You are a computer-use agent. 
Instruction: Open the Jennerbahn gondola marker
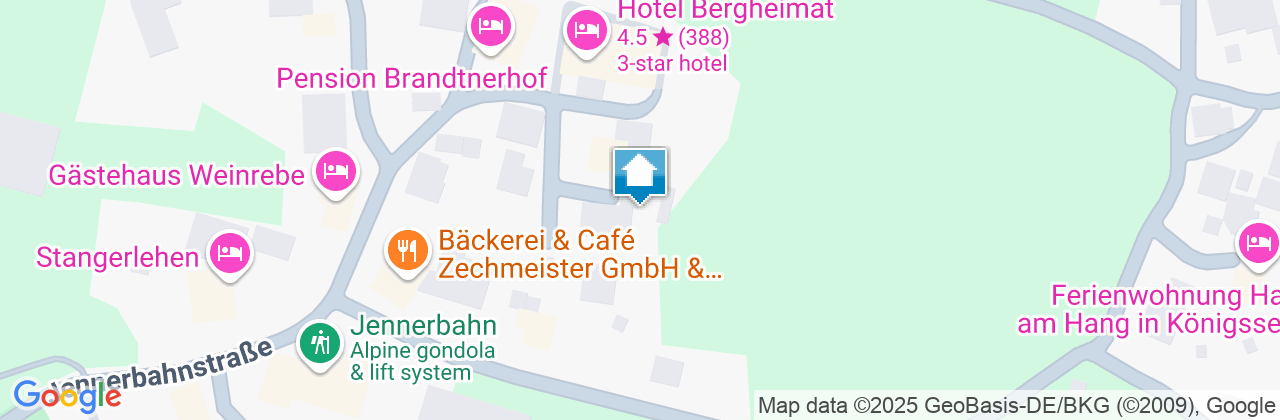pos(319,343)
